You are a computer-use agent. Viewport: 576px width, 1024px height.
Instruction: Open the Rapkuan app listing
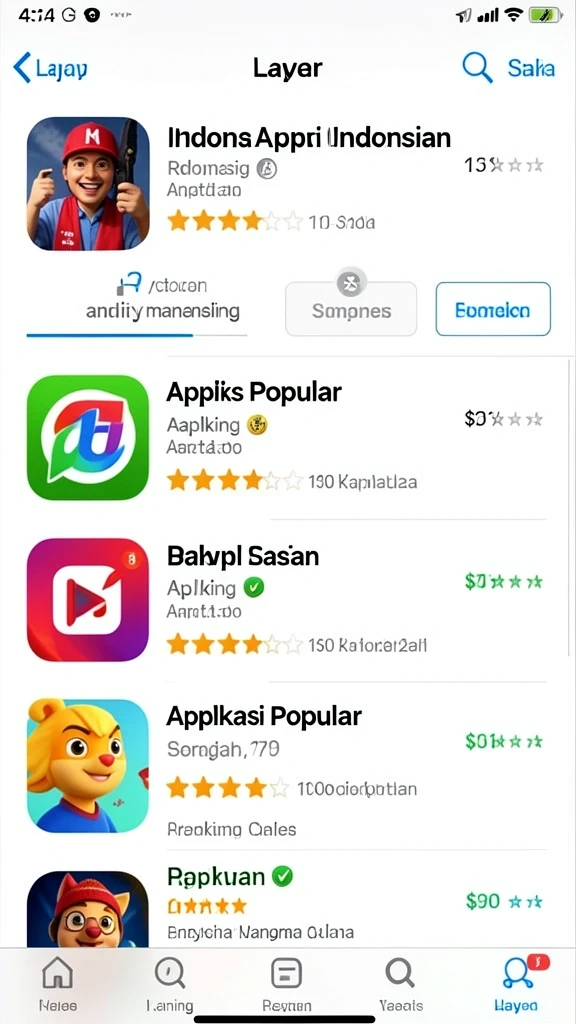[x=287, y=908]
